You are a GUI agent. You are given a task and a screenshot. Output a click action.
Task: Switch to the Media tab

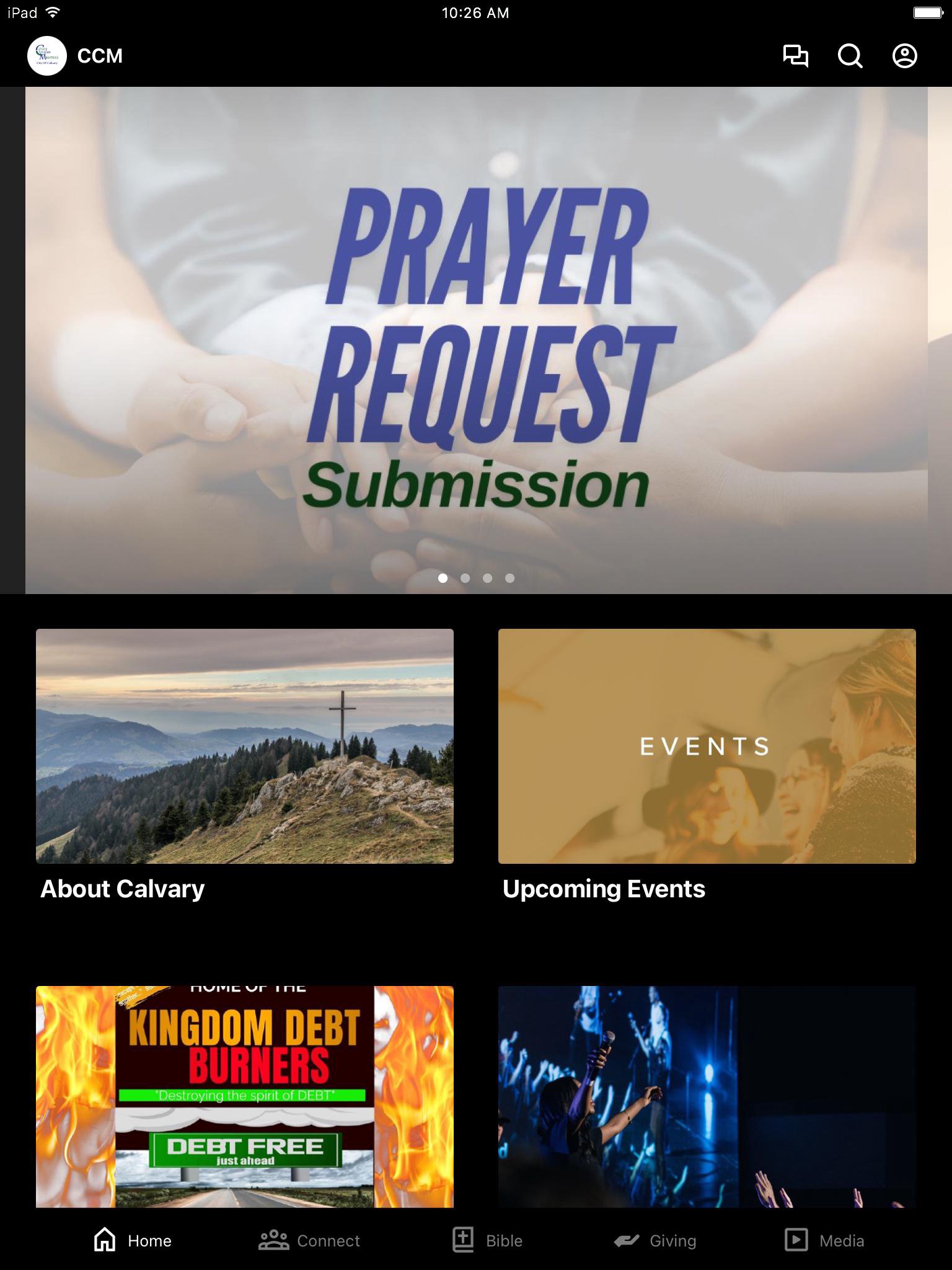(x=824, y=1240)
